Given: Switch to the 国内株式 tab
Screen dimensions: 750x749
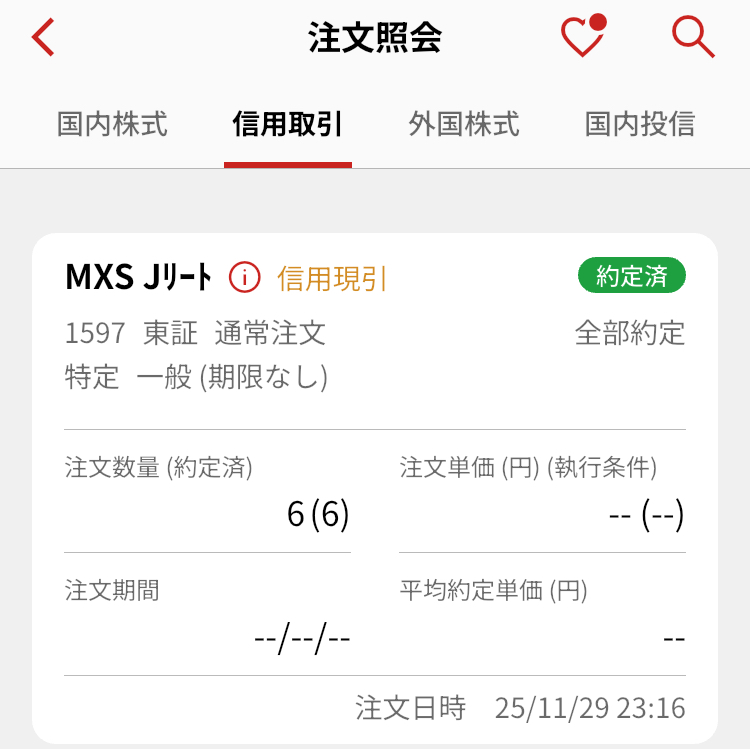Looking at the screenshot, I should [112, 124].
